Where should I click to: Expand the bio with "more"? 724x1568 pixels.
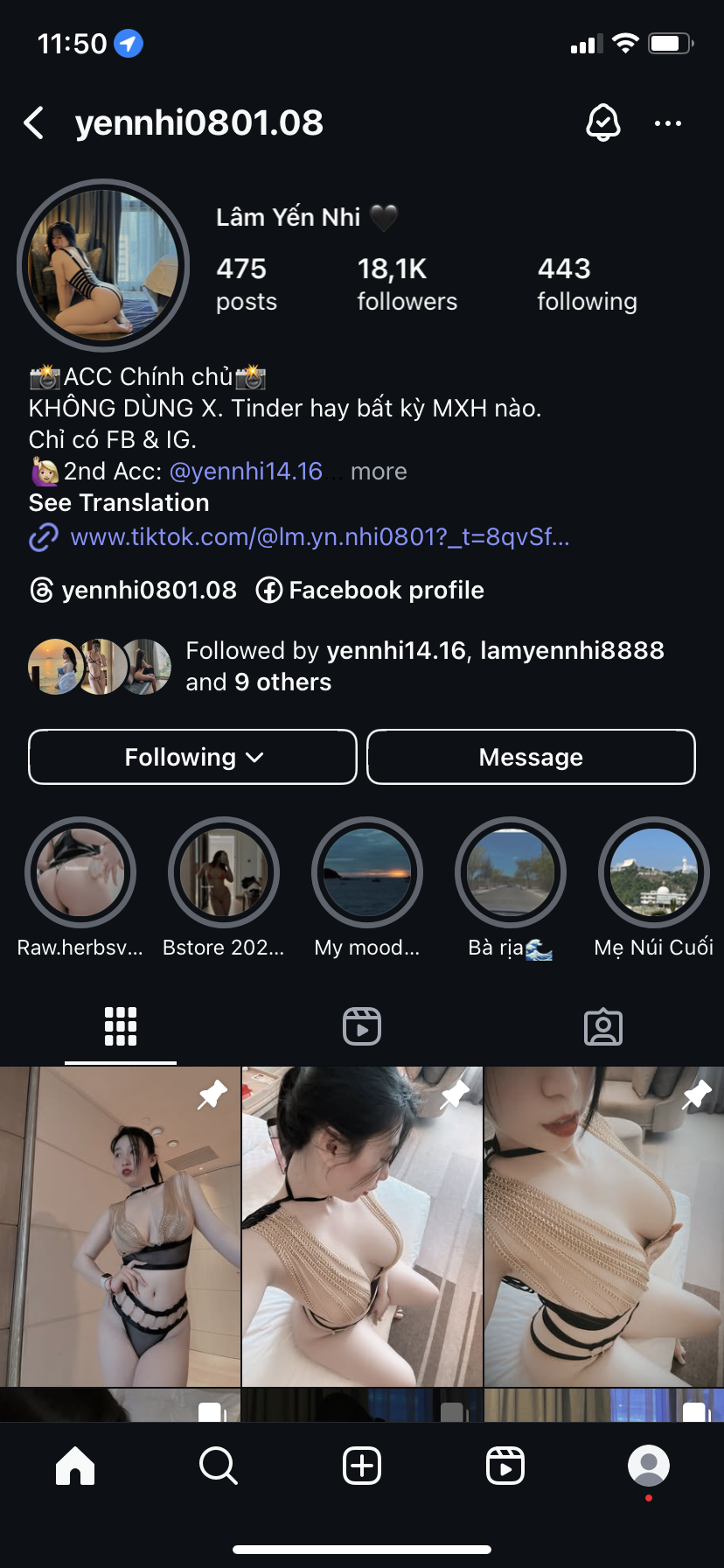pyautogui.click(x=379, y=472)
